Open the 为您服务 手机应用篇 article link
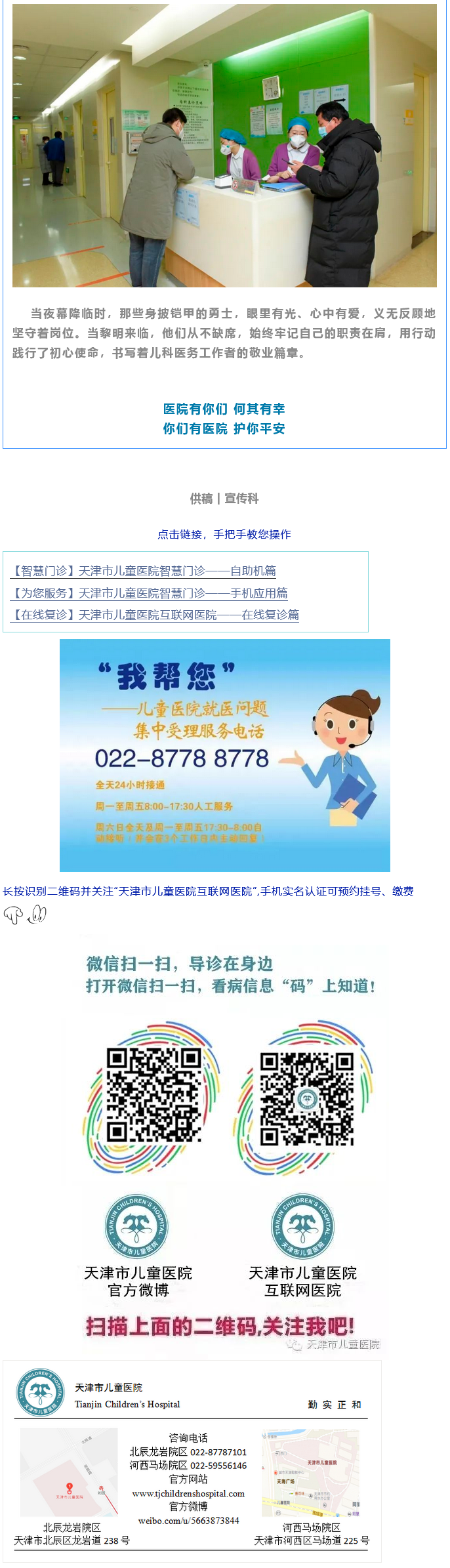 148,593
